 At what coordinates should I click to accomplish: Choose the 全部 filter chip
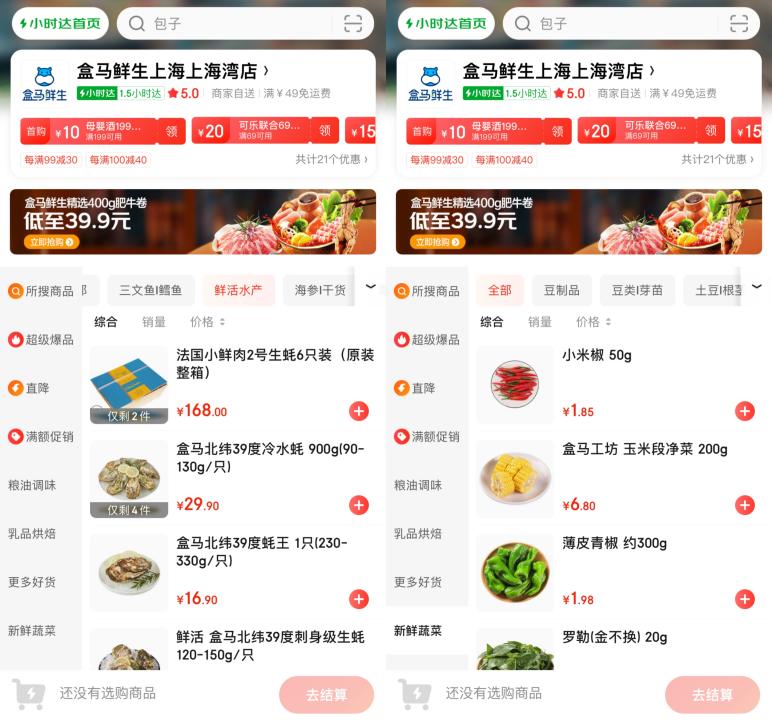pyautogui.click(x=500, y=290)
